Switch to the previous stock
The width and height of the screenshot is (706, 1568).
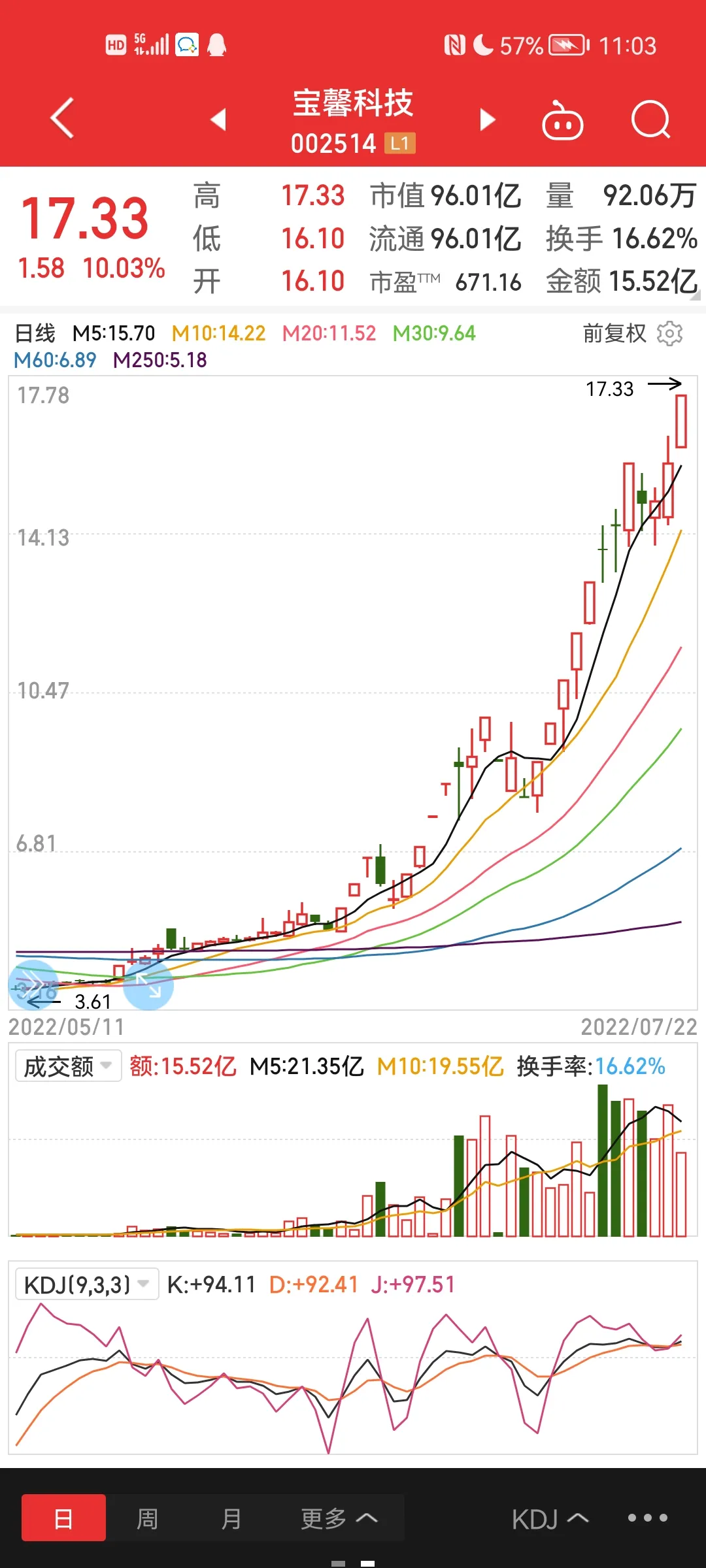[x=218, y=120]
